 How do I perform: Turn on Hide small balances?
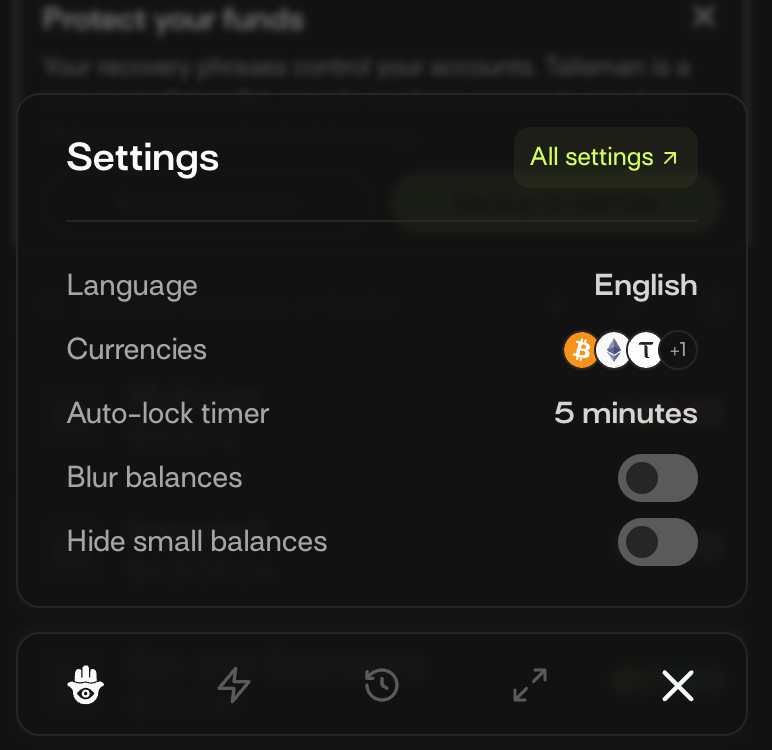click(x=657, y=542)
